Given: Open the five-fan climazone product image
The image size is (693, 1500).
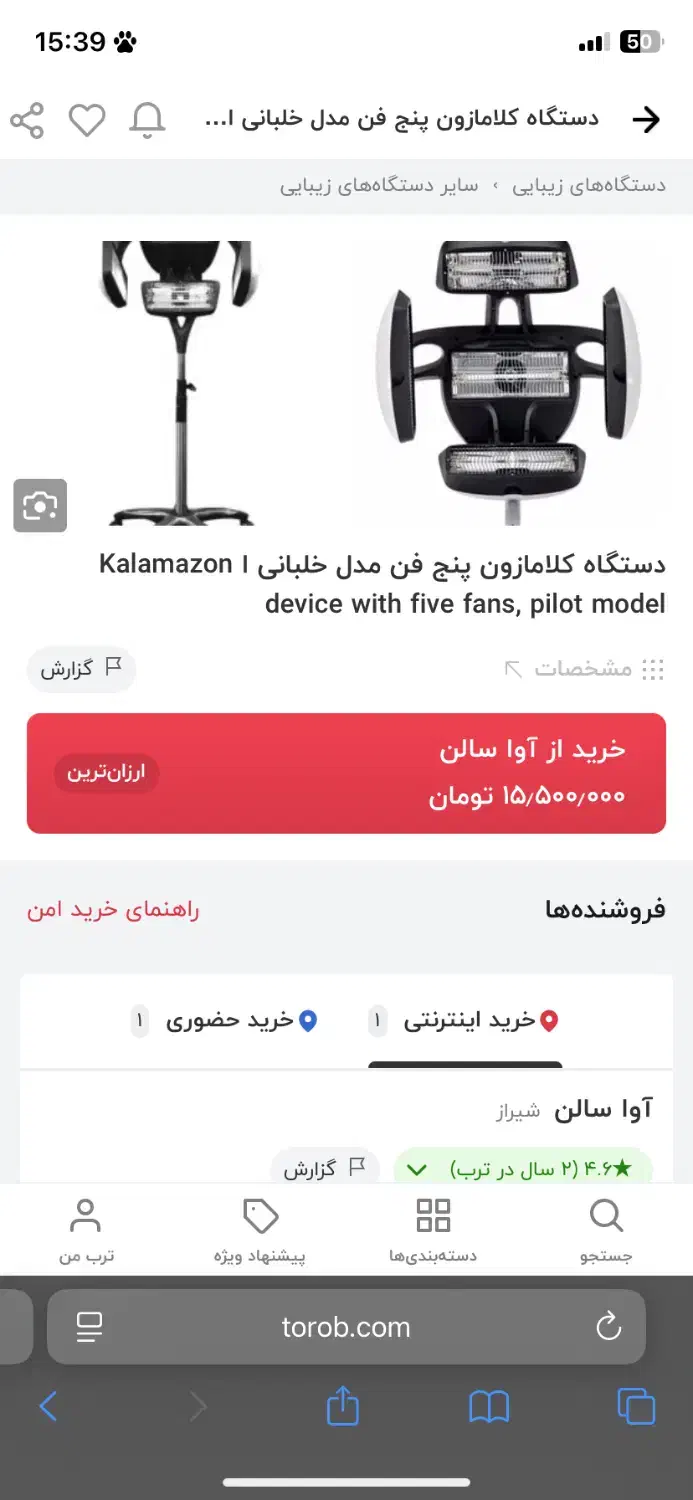Looking at the screenshot, I should [507, 383].
